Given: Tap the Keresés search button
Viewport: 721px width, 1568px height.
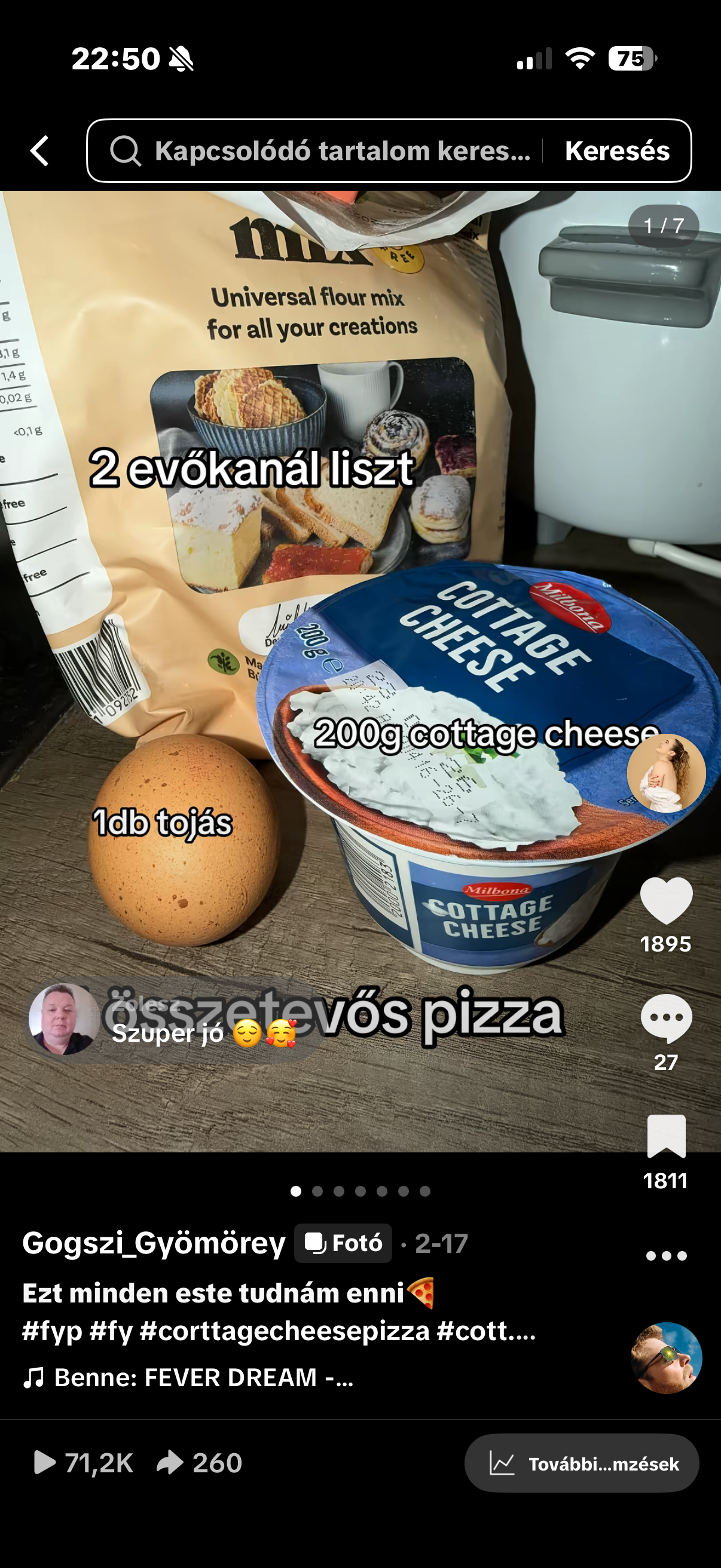Looking at the screenshot, I should point(616,150).
